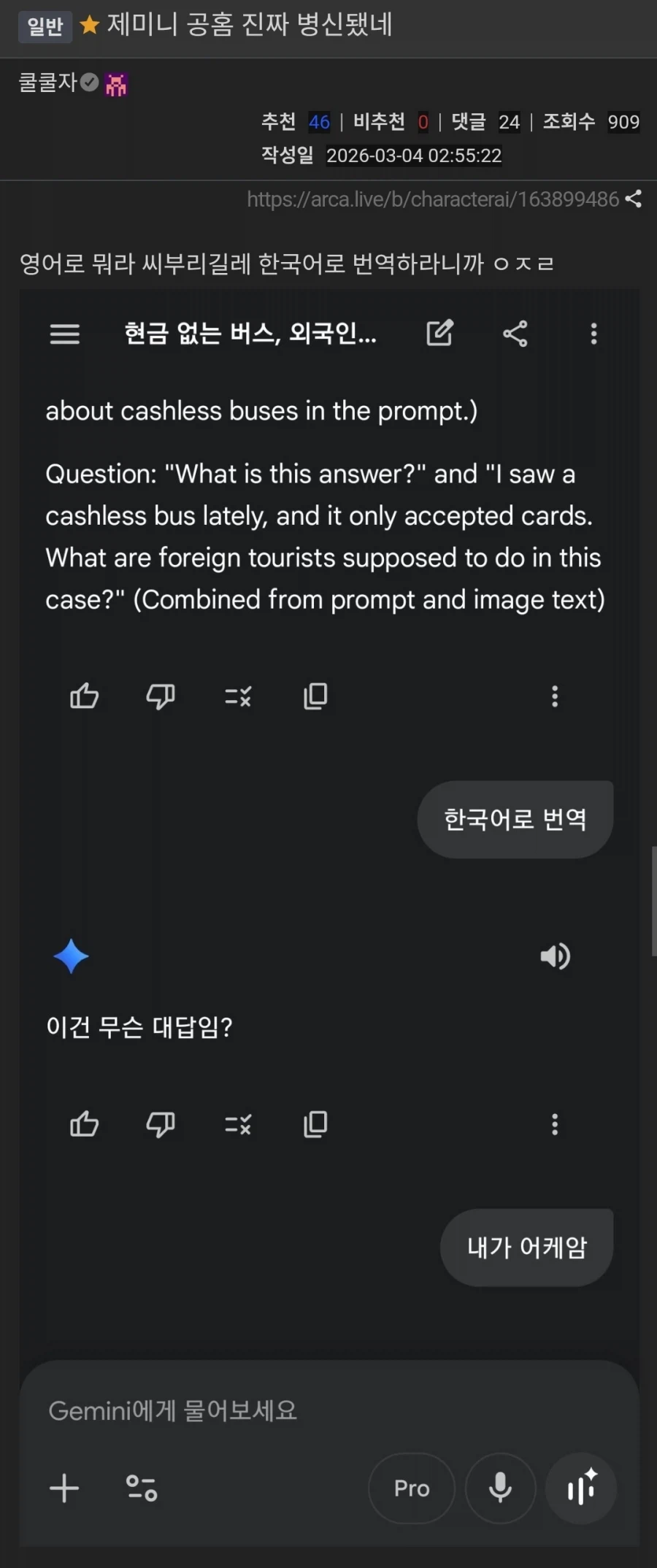Open the Gemini sidebar hamburger menu
Viewport: 657px width, 1568px height.
tap(64, 334)
